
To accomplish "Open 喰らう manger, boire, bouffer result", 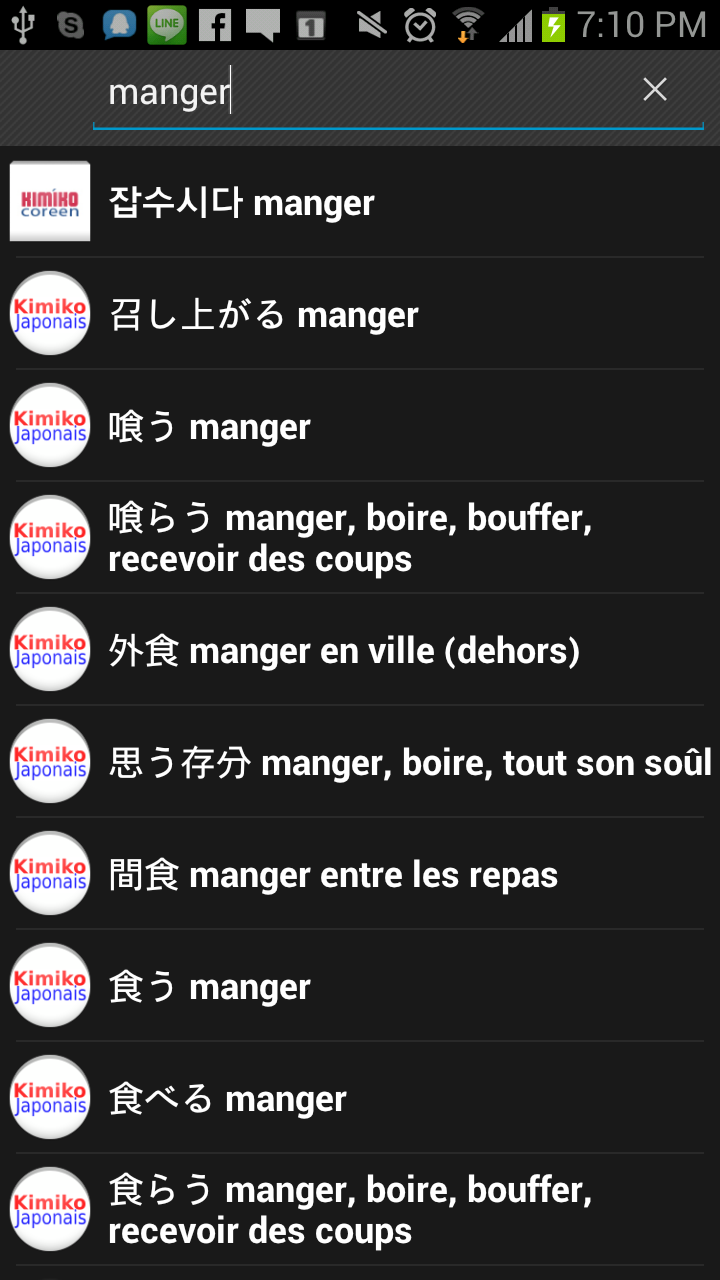I will coord(360,539).
